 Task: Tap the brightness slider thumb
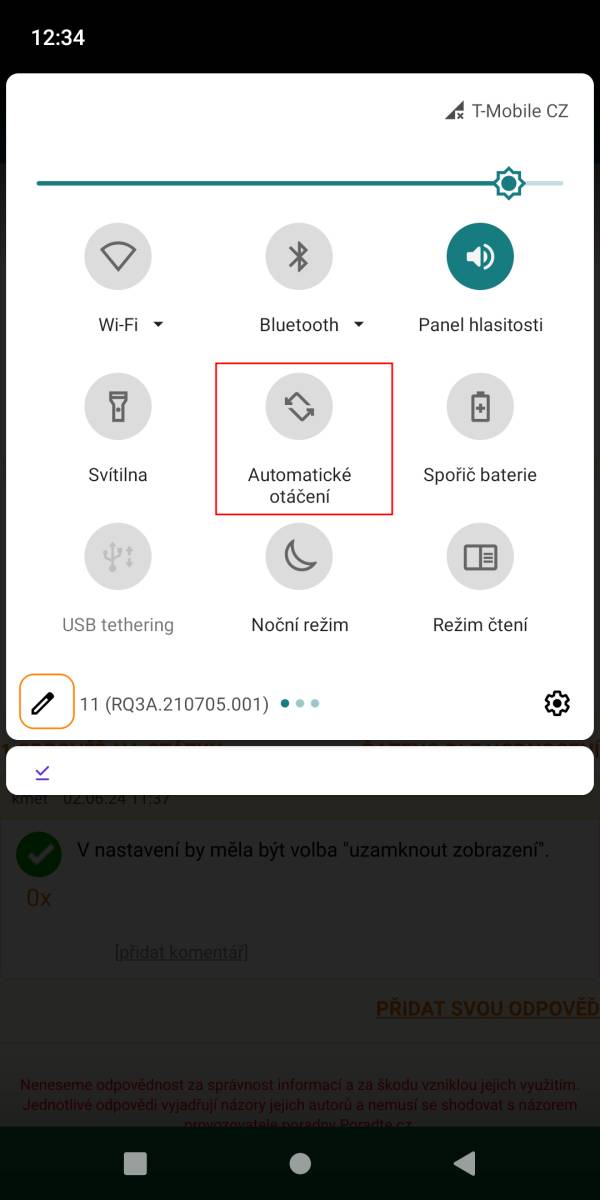[x=510, y=183]
